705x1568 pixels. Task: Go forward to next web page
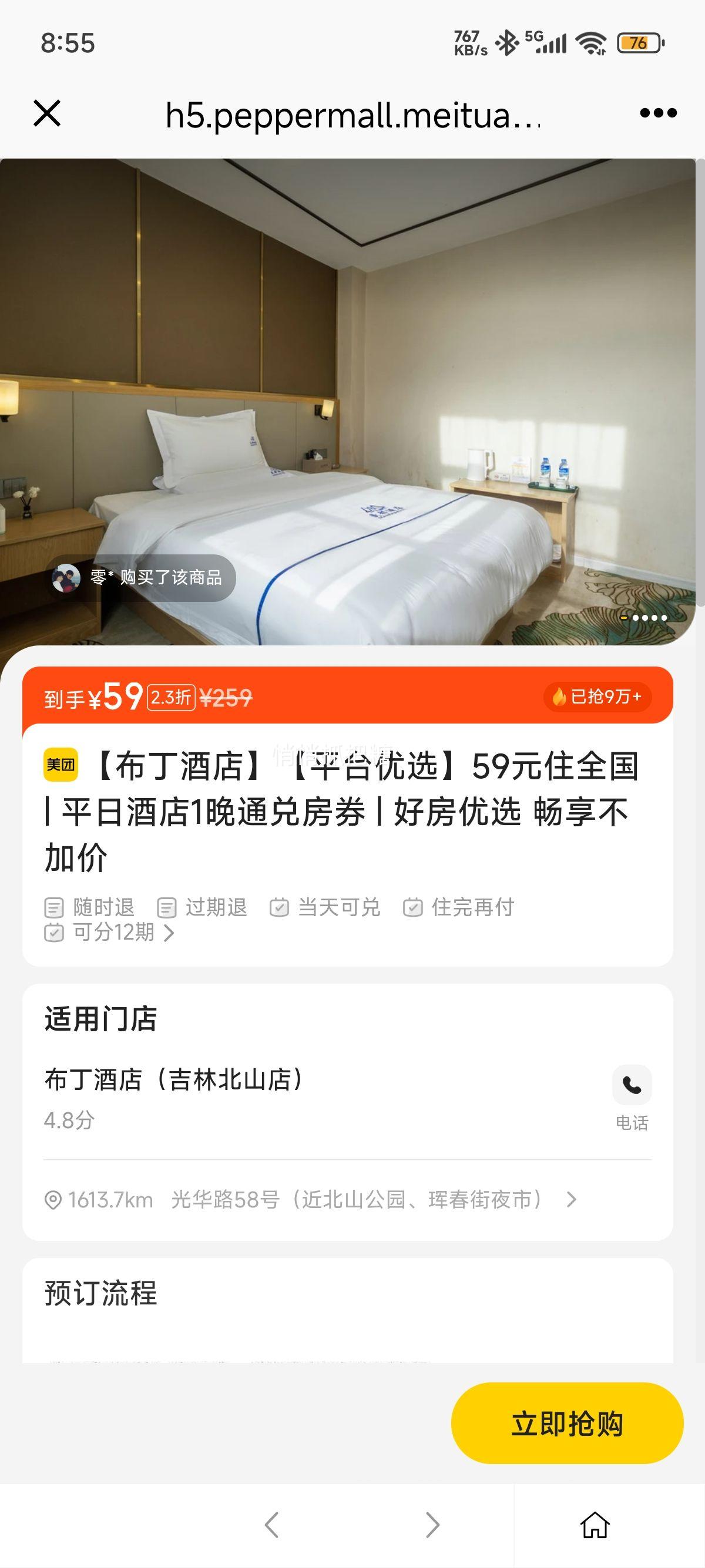432,1525
